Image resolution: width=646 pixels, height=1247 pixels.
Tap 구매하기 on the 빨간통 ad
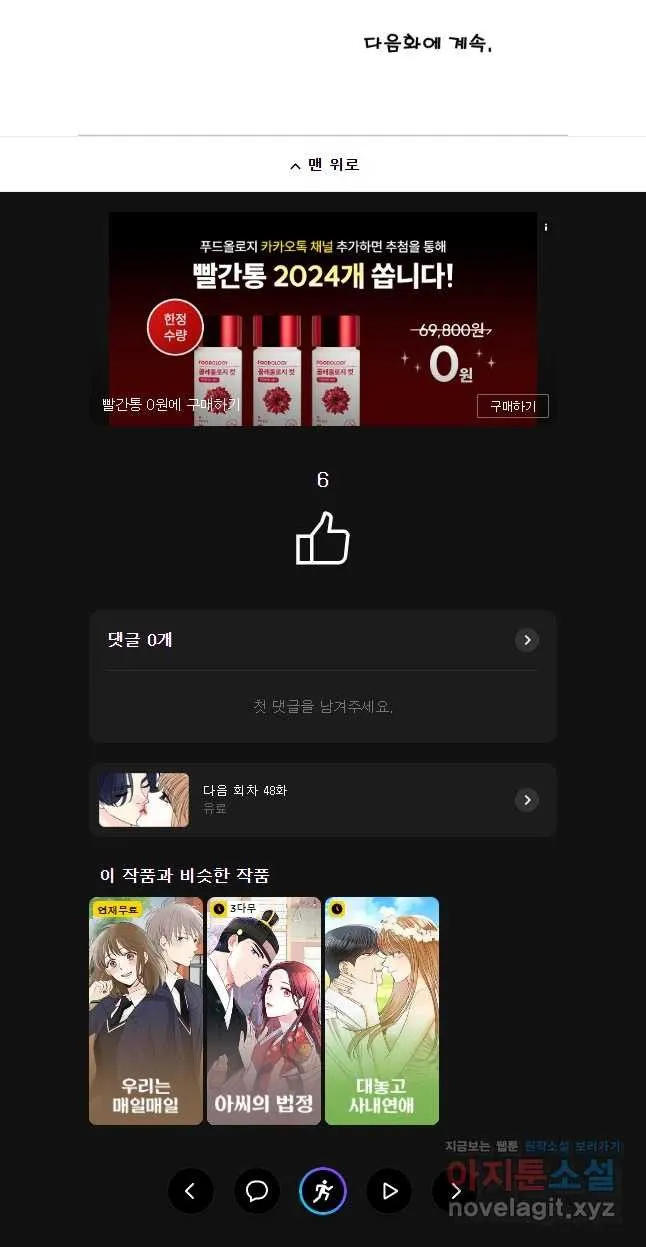tap(513, 406)
